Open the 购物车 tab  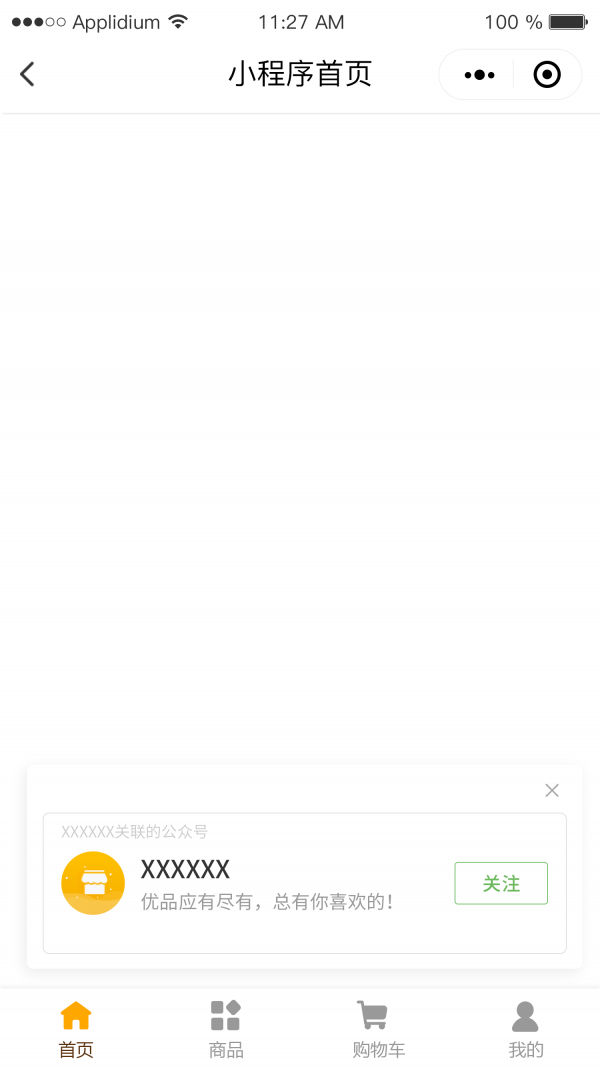pos(378,1029)
